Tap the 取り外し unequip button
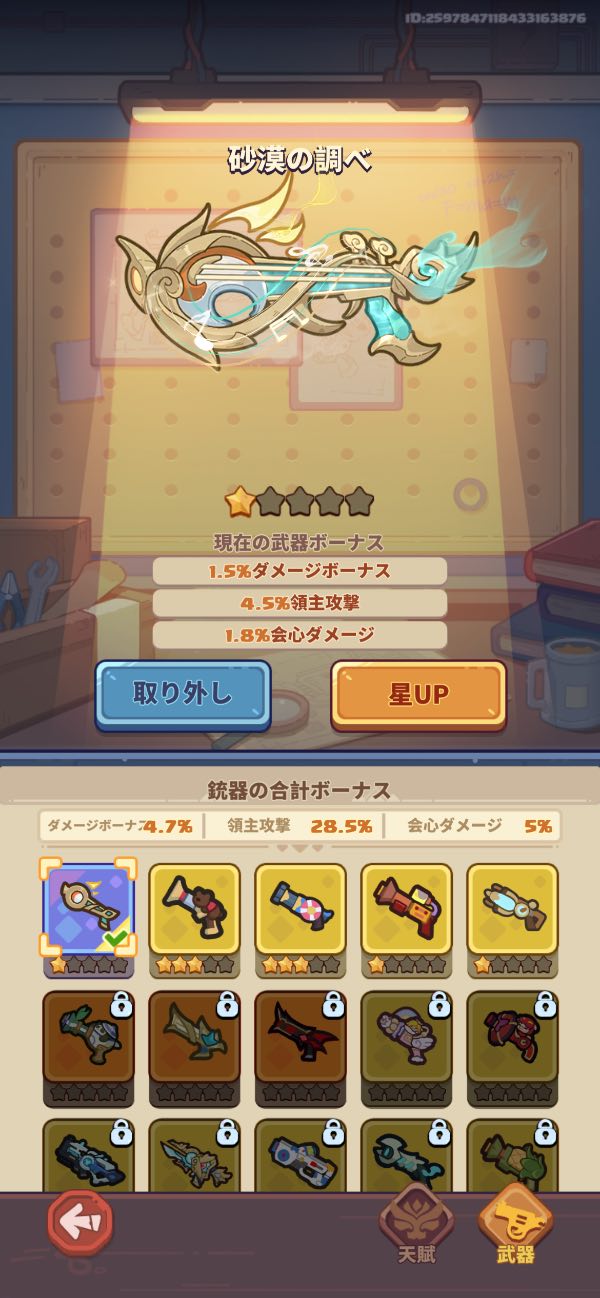 pyautogui.click(x=182, y=694)
